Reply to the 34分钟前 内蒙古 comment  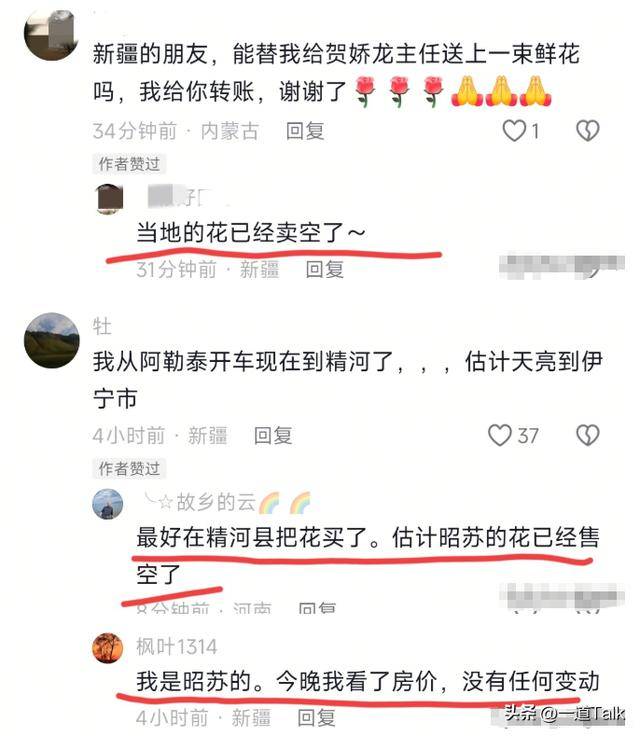pyautogui.click(x=305, y=131)
